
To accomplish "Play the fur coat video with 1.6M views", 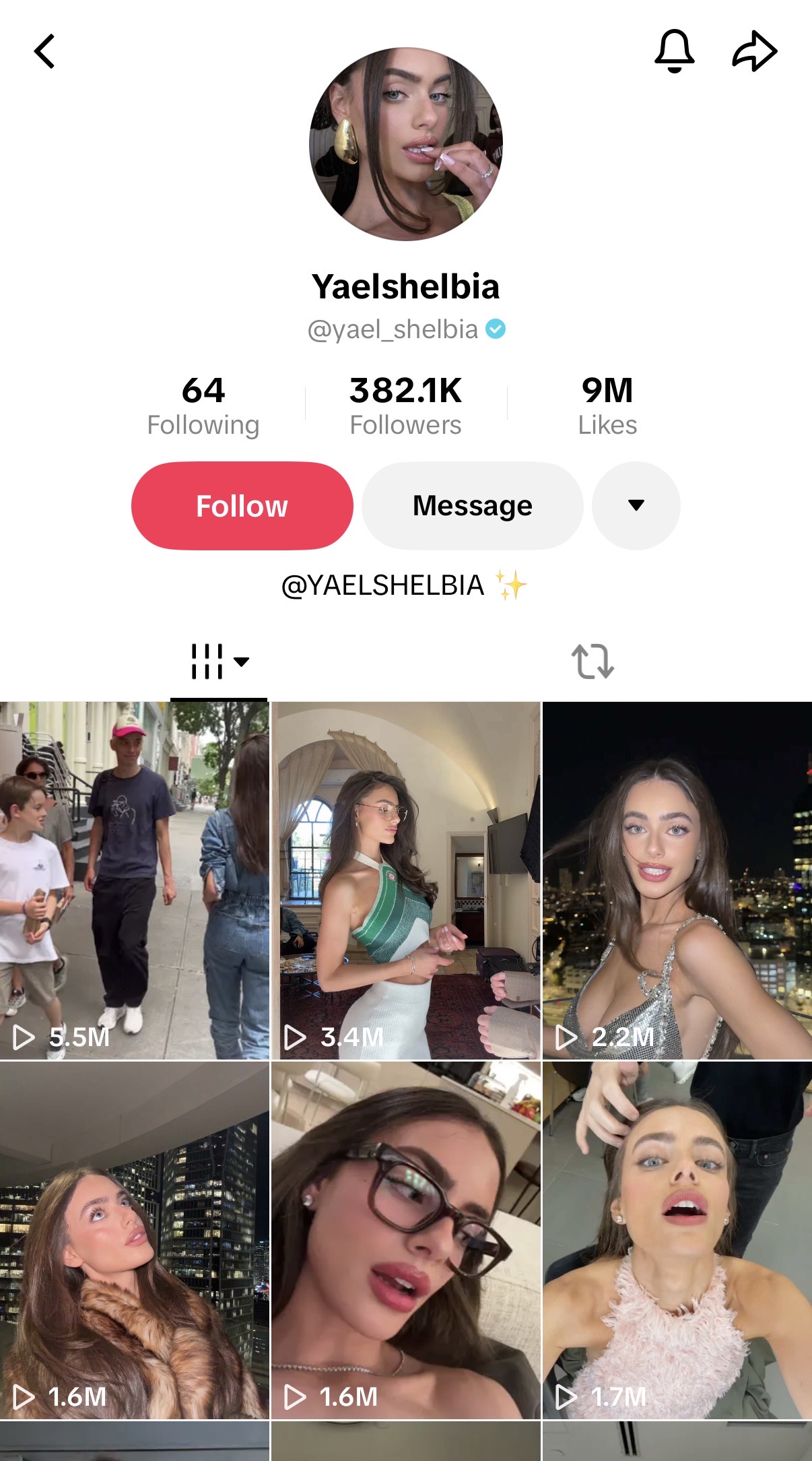I will click(x=135, y=1241).
